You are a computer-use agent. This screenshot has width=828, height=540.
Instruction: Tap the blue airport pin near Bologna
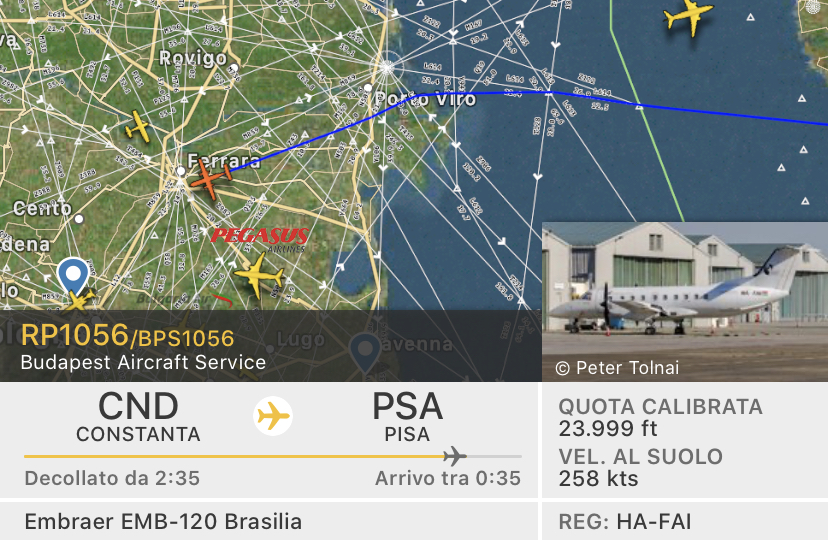coord(72,275)
